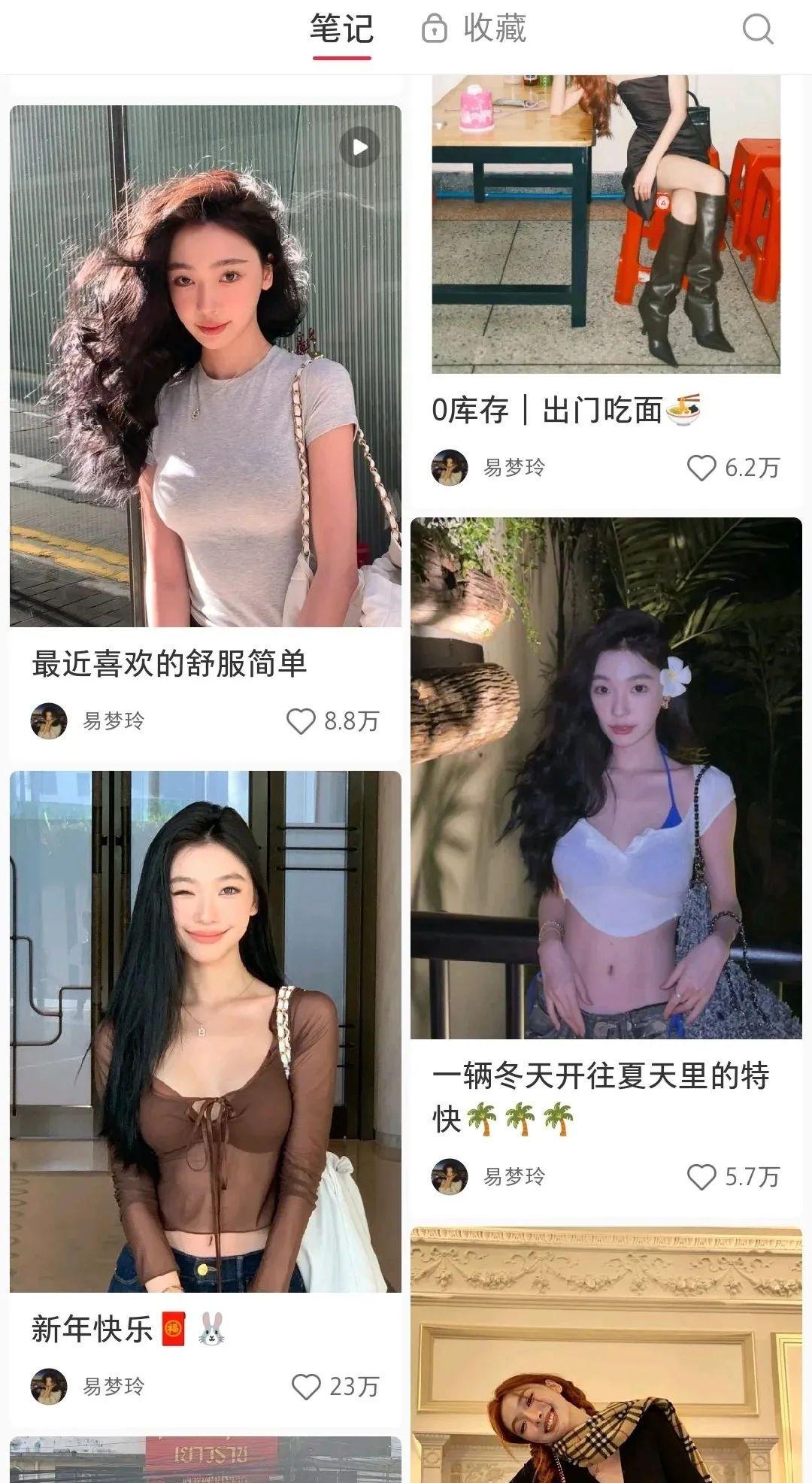Open the 一辆冬天开往夏天里的特快 note

point(606,778)
